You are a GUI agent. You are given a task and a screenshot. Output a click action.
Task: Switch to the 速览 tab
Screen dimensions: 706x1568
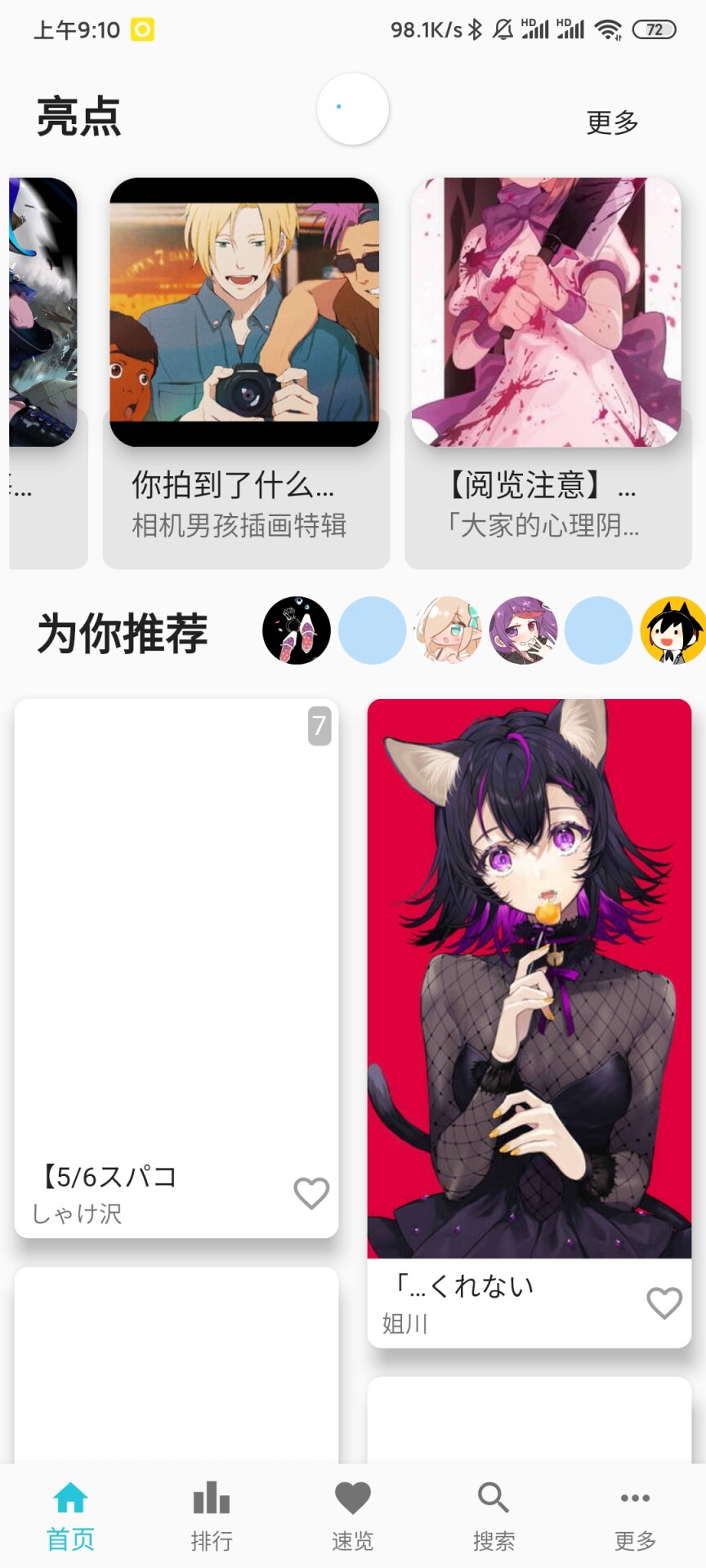pyautogui.click(x=352, y=1516)
